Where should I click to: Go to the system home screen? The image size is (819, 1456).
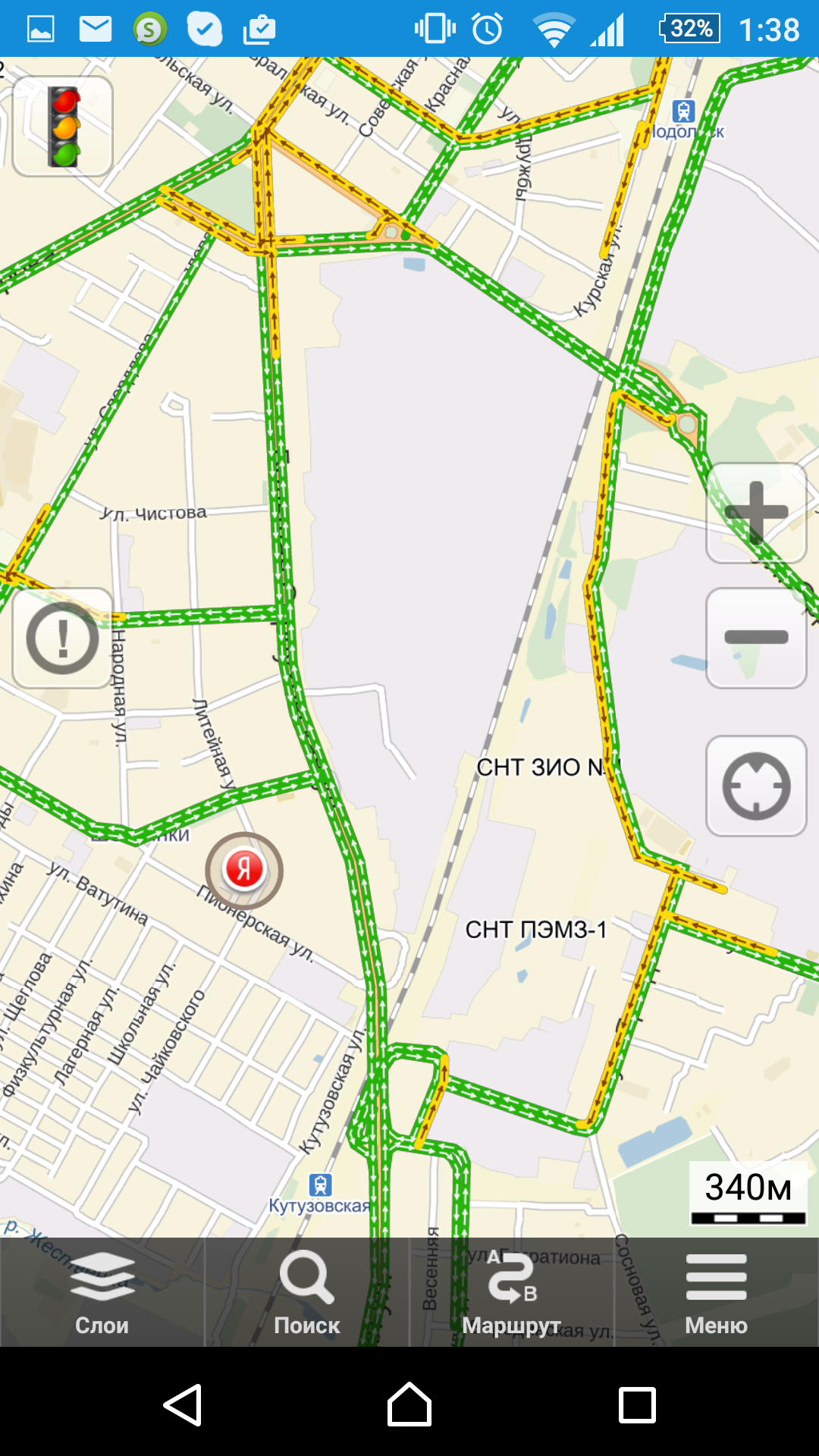pos(409,1405)
